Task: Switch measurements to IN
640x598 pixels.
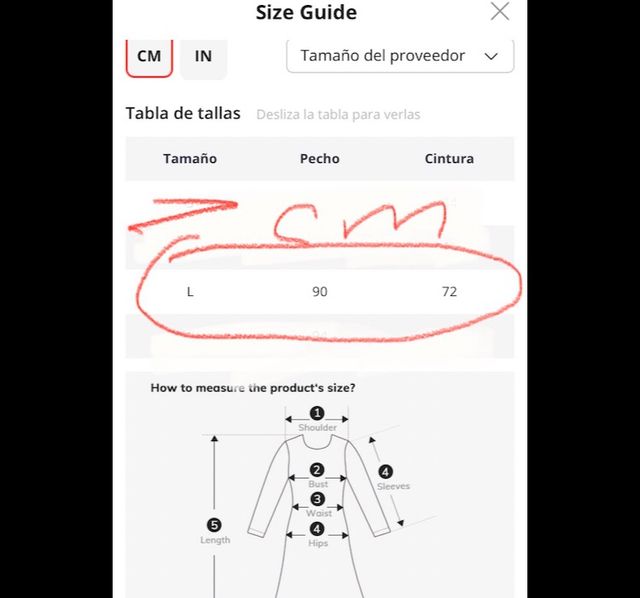Action: click(x=203, y=56)
